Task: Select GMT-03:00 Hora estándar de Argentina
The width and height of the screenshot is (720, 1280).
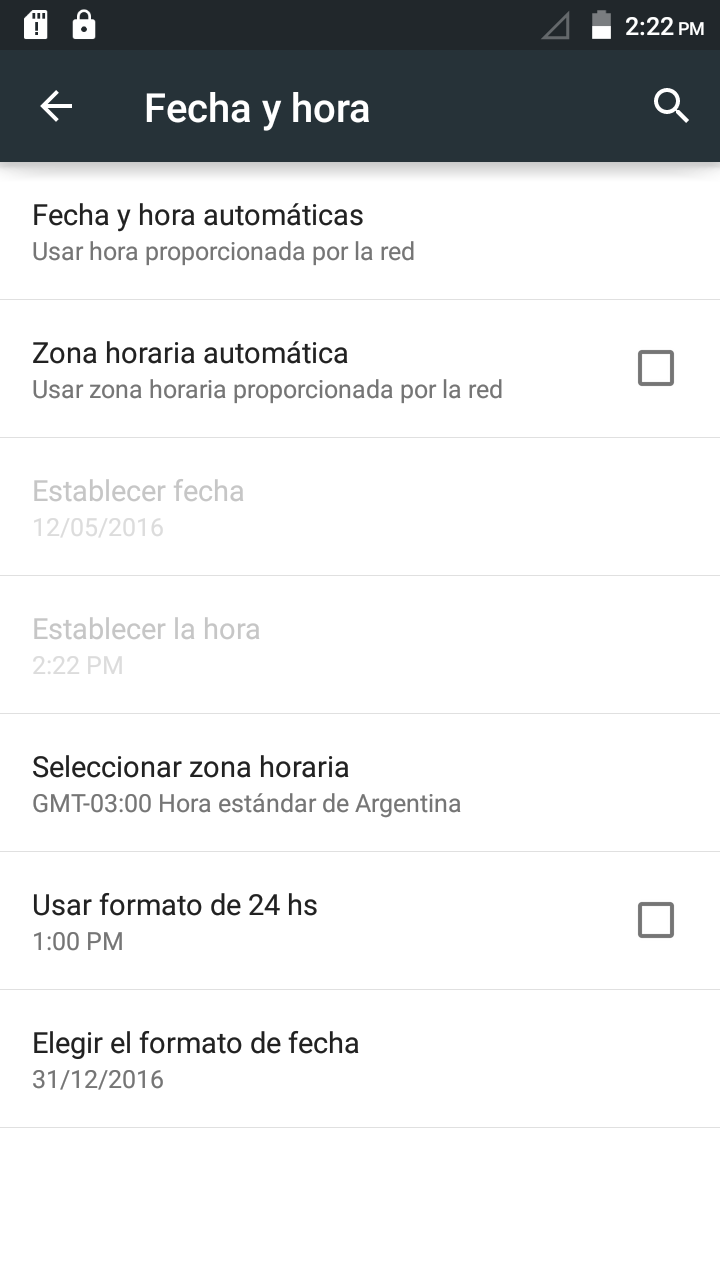Action: click(x=246, y=803)
